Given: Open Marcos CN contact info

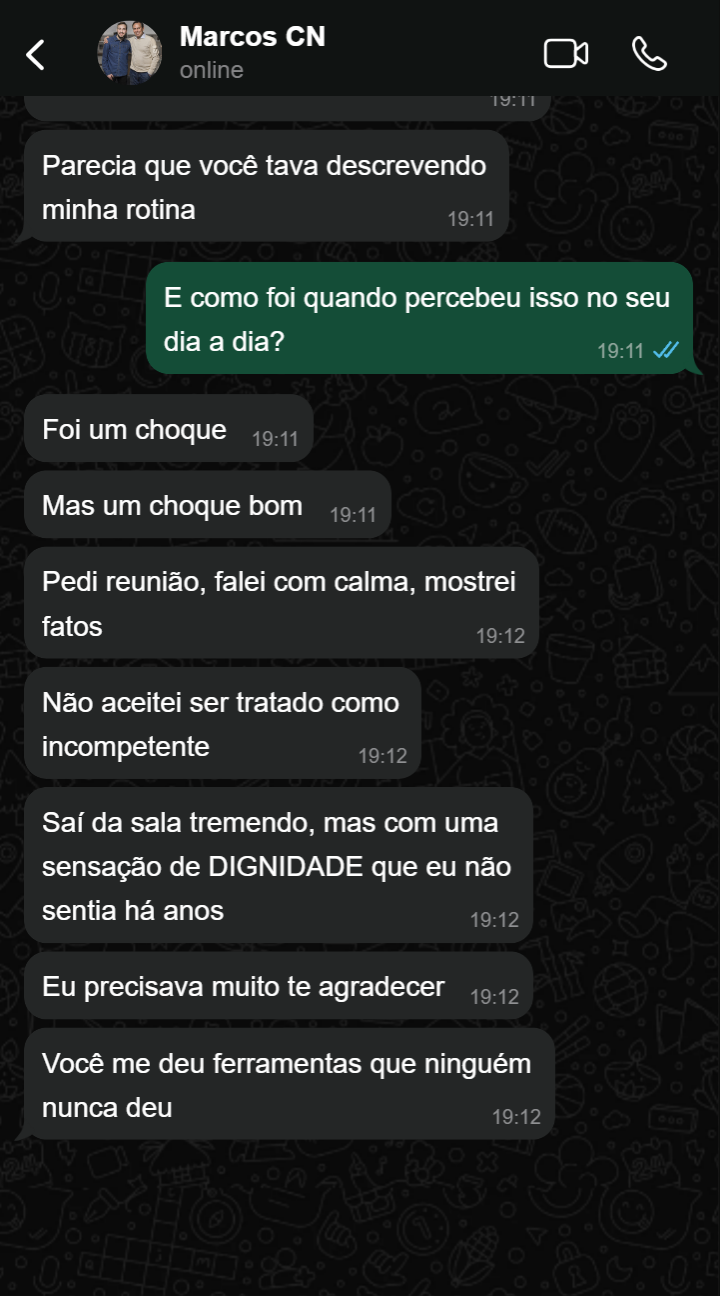Looking at the screenshot, I should (252, 52).
